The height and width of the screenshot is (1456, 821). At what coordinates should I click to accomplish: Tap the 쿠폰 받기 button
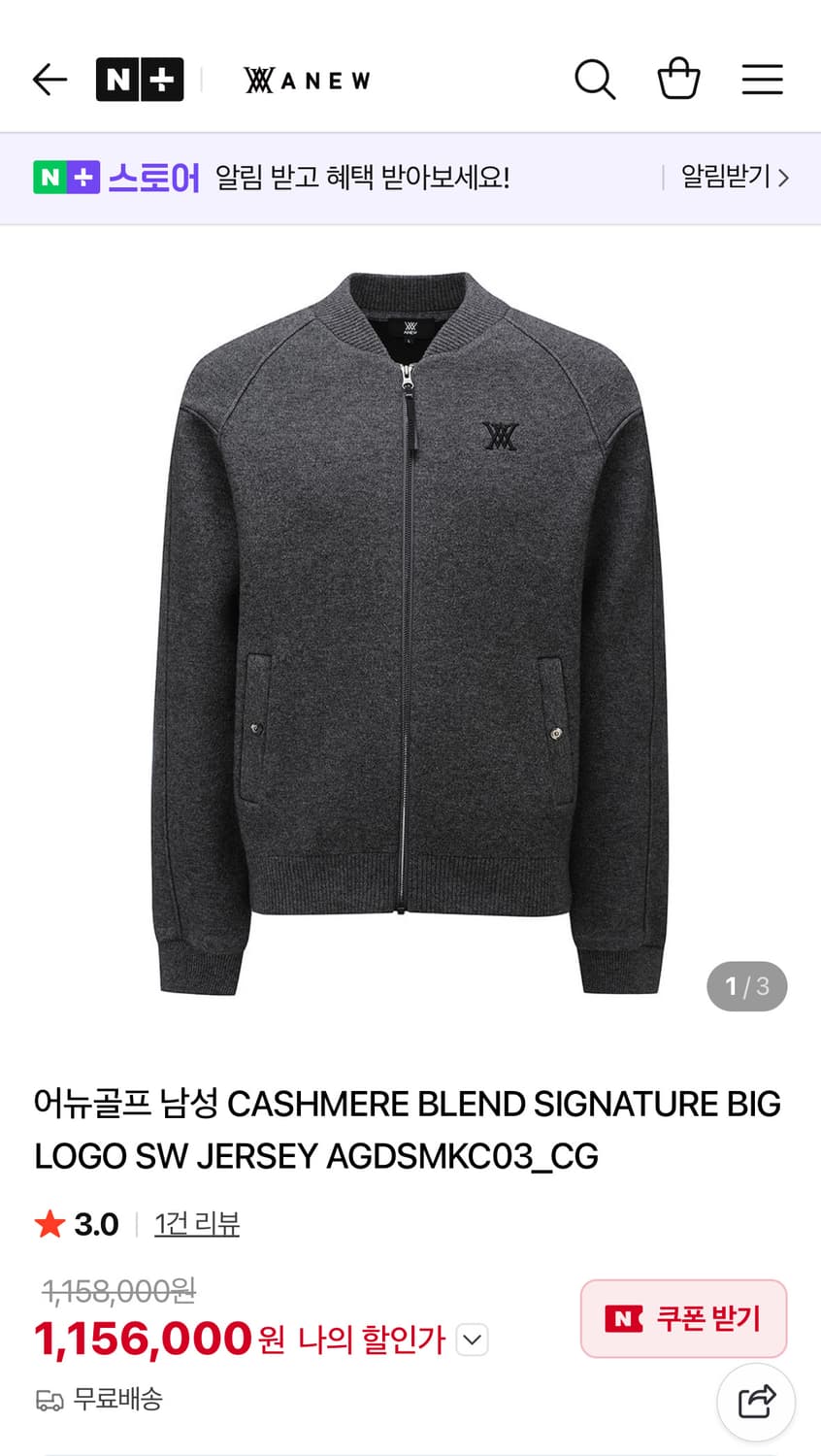(683, 1318)
